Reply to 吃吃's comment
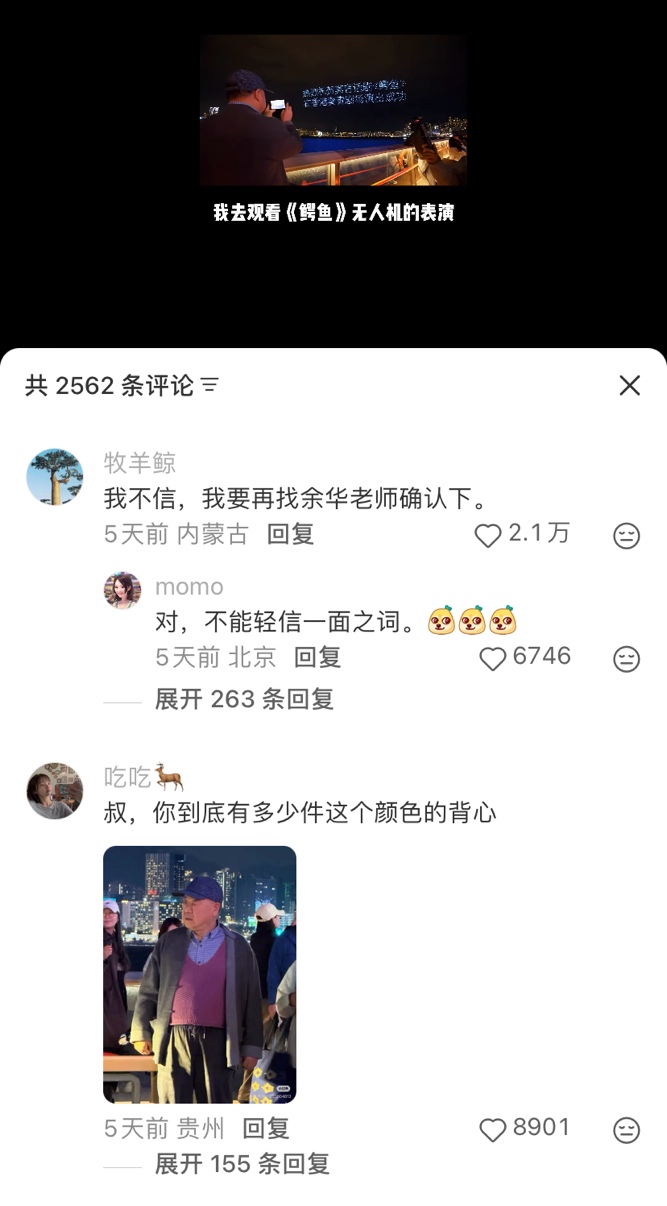This screenshot has width=667, height=1206. tap(266, 1129)
